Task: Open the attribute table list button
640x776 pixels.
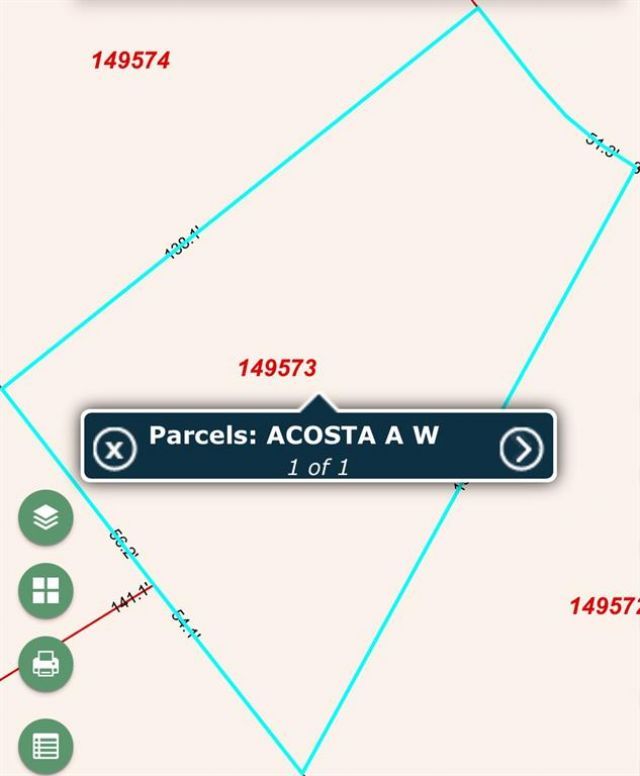Action: [46, 746]
